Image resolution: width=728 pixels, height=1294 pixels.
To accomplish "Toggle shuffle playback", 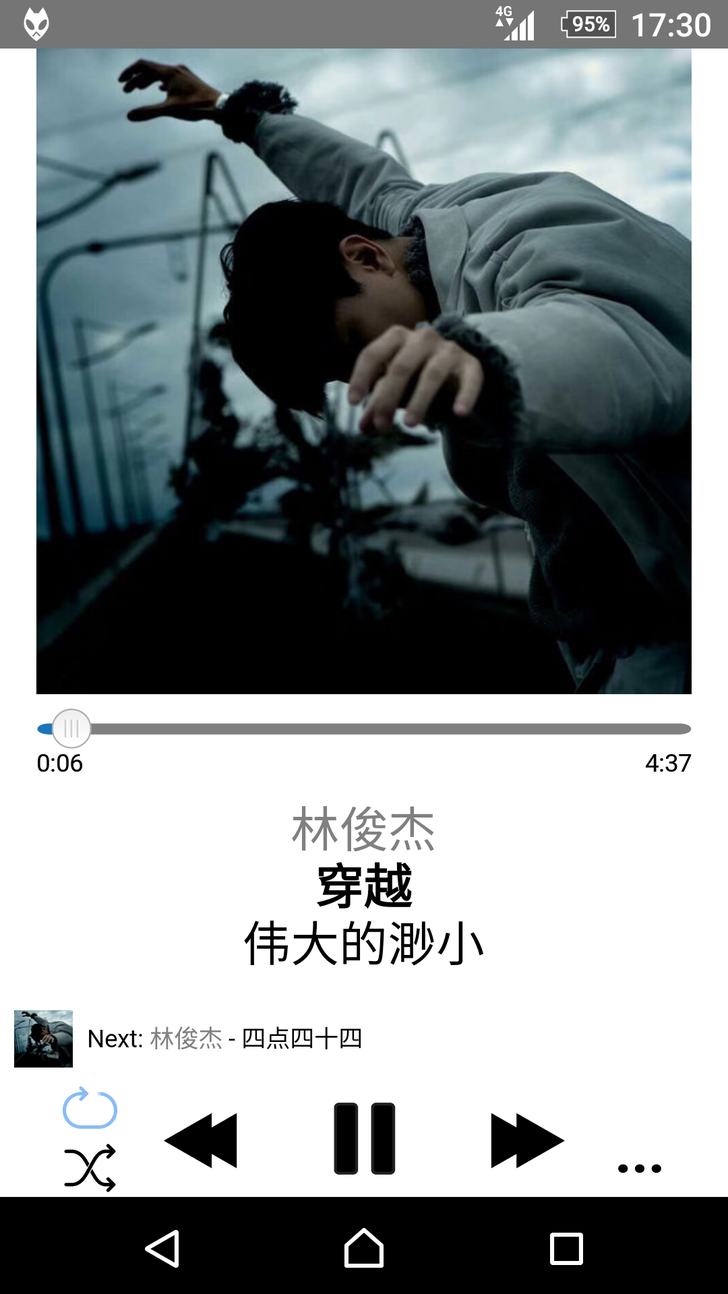I will [90, 1166].
